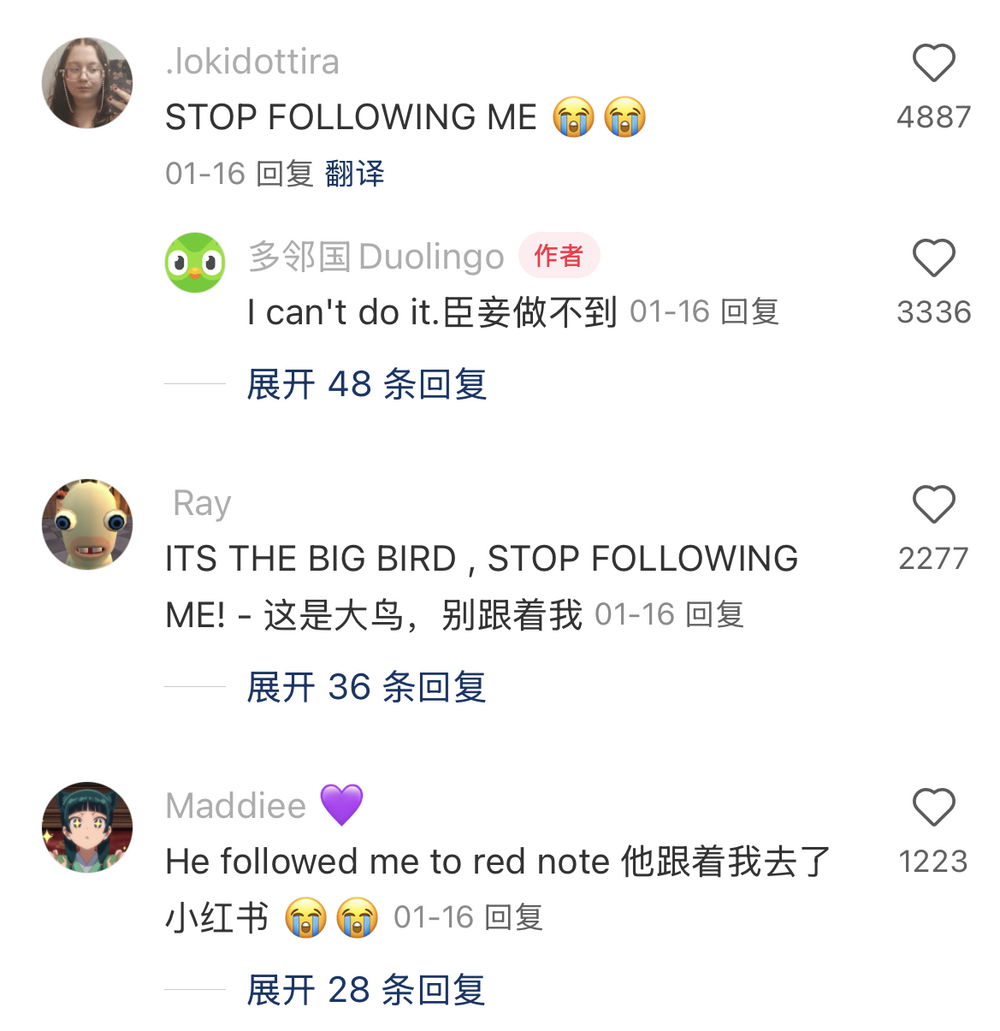This screenshot has height=1031, width=1000.
Task: Reply to Ray's comment via 回复
Action: click(715, 615)
